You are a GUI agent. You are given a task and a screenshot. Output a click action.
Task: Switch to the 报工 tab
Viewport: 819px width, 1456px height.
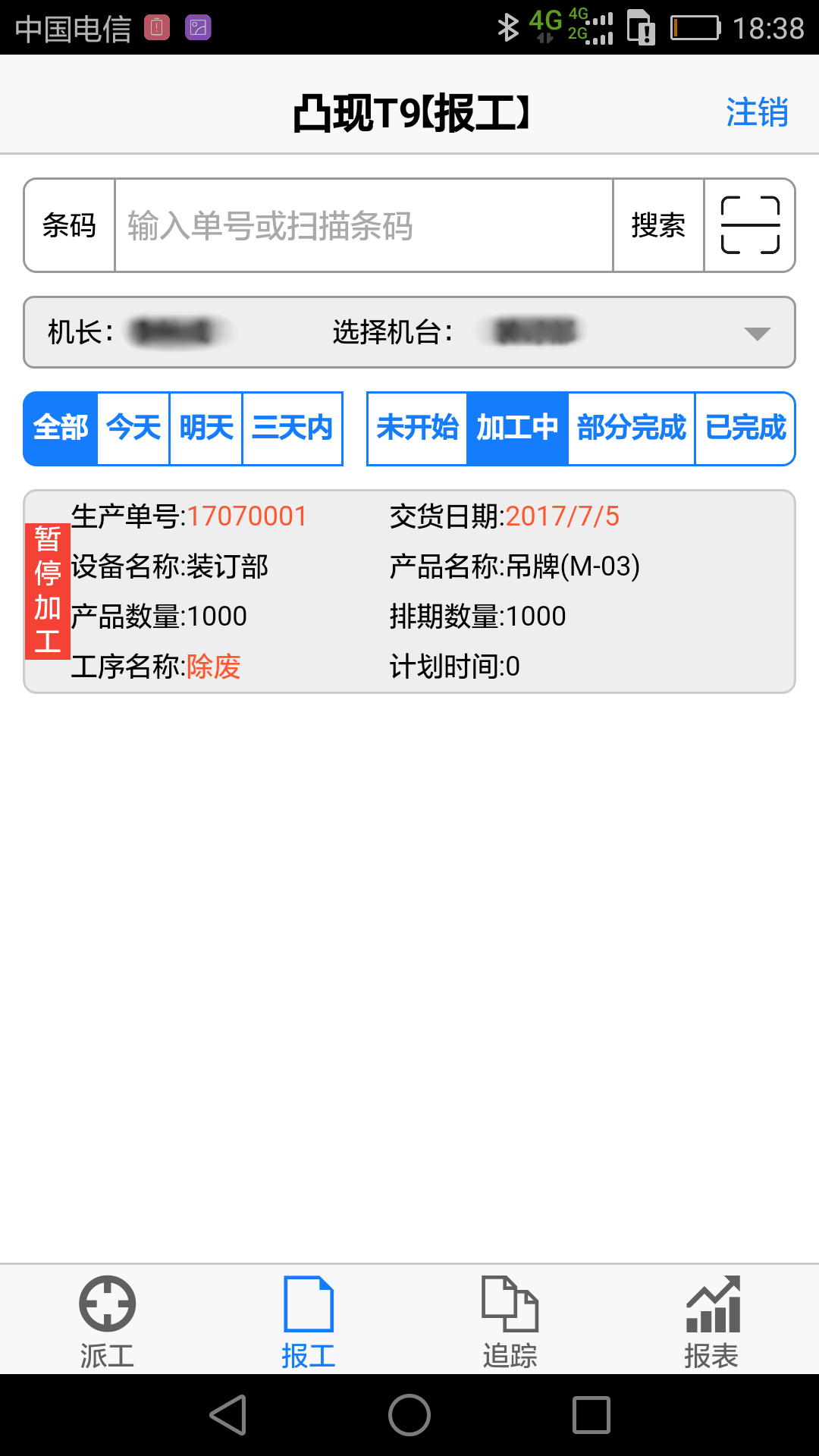[308, 1321]
